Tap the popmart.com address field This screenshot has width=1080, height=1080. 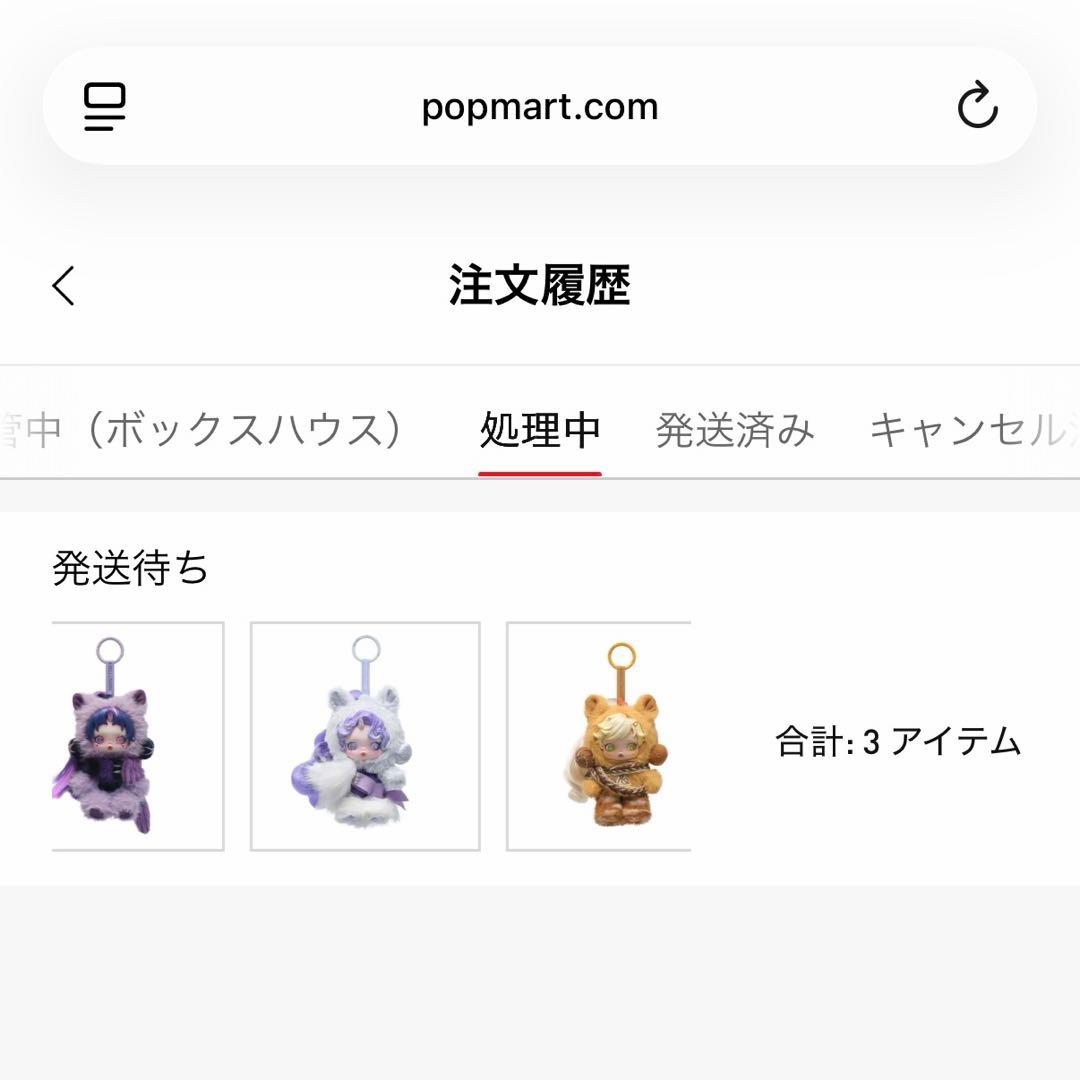coord(540,107)
